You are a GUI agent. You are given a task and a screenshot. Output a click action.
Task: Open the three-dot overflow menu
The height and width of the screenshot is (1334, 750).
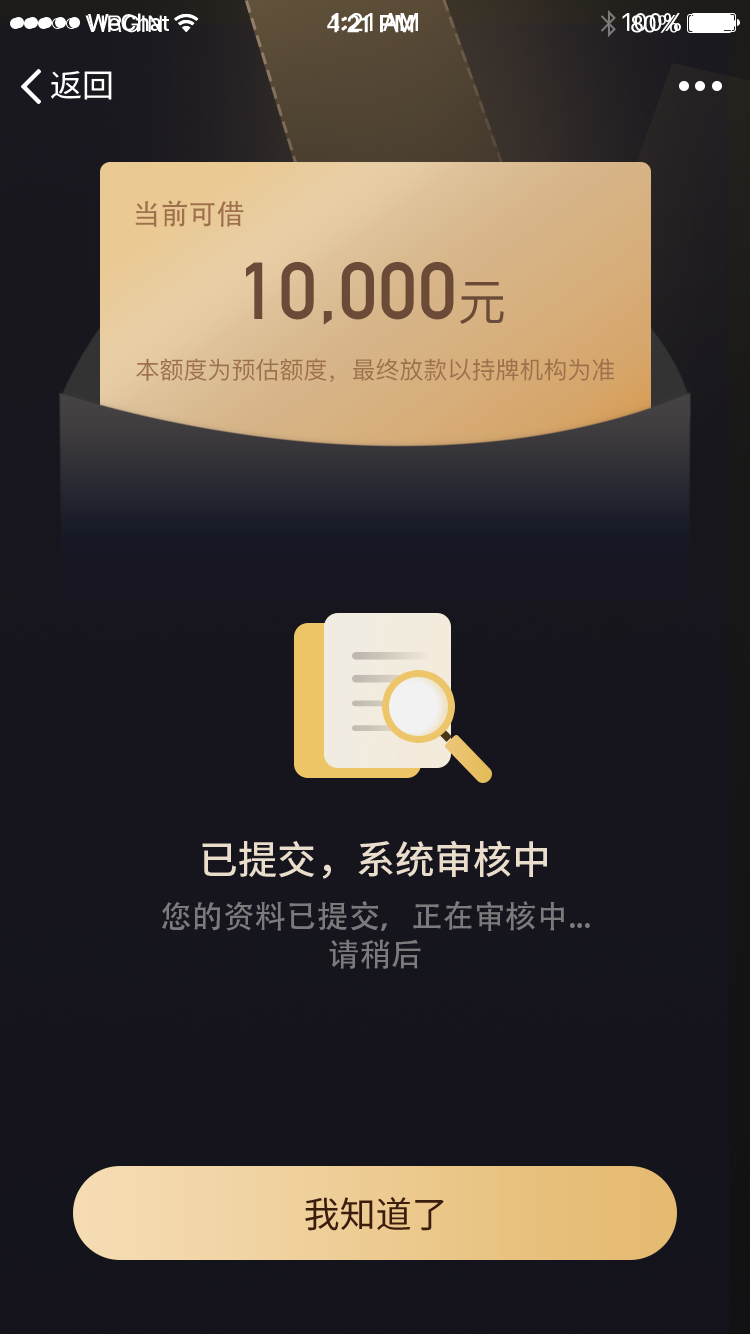700,86
